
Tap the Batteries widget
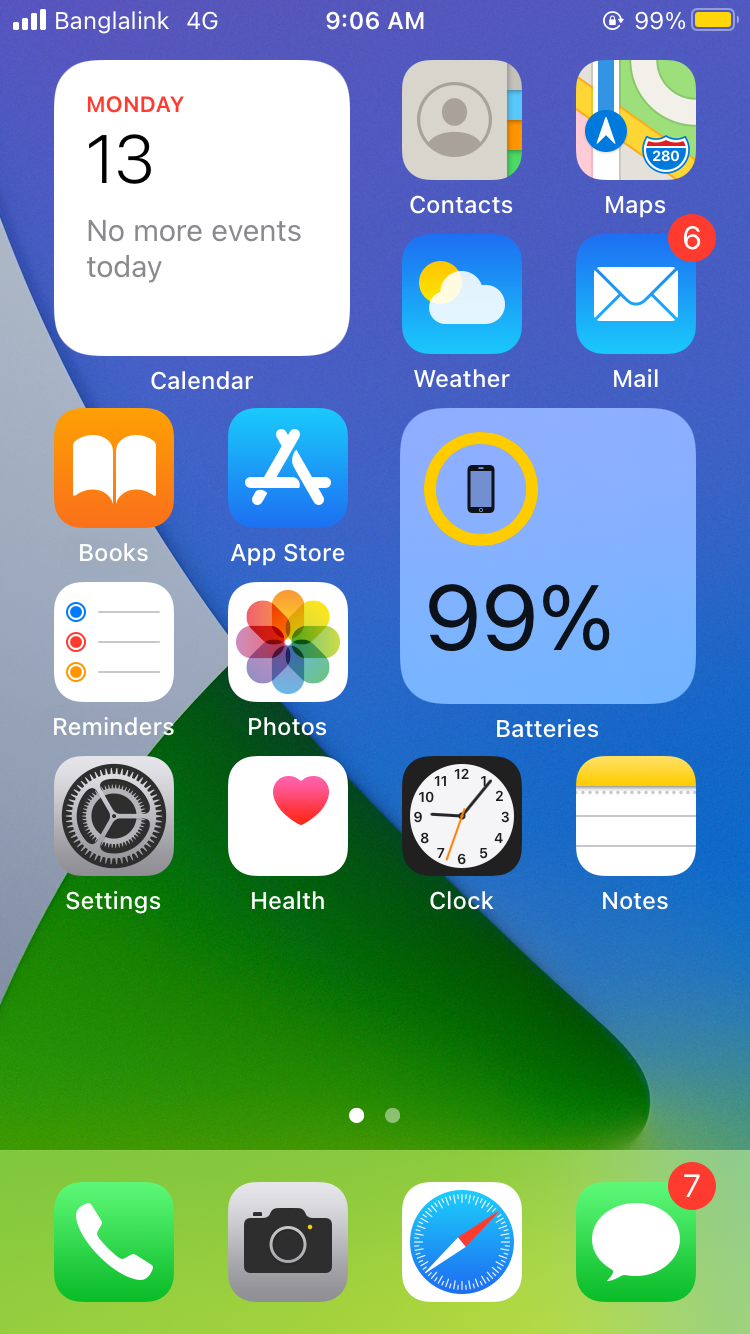548,556
